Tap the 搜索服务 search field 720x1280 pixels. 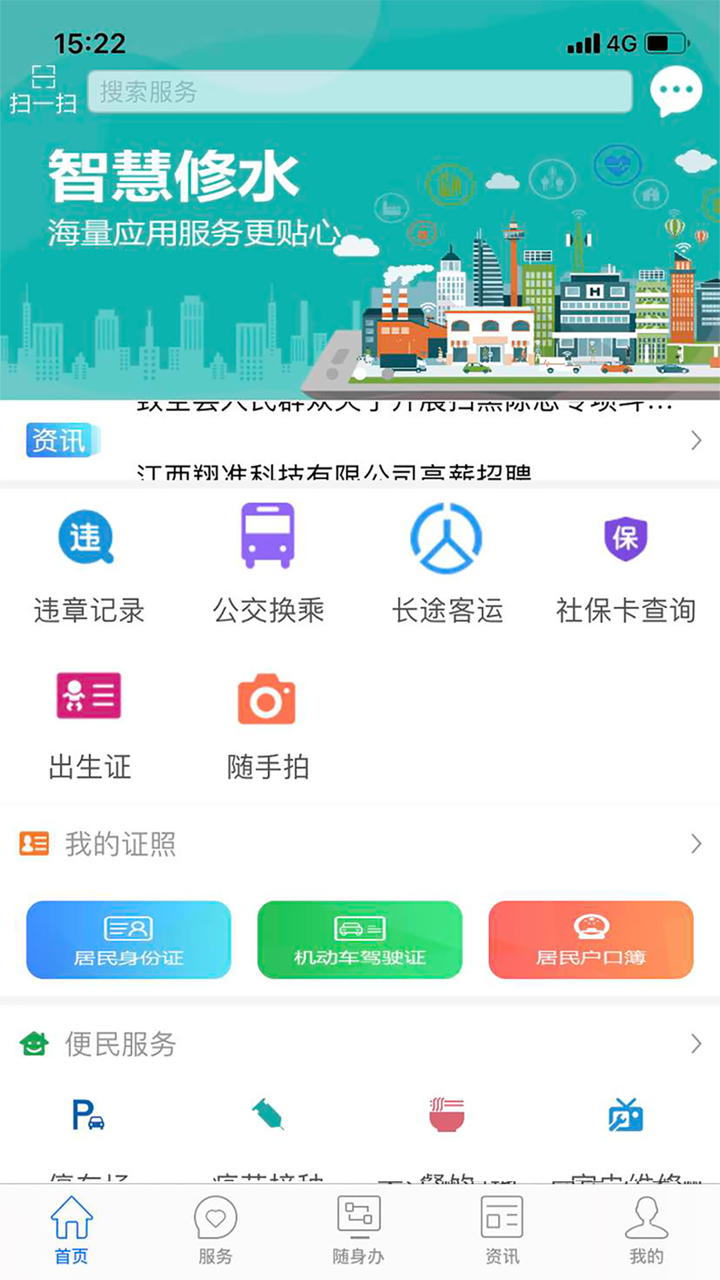tap(356, 92)
